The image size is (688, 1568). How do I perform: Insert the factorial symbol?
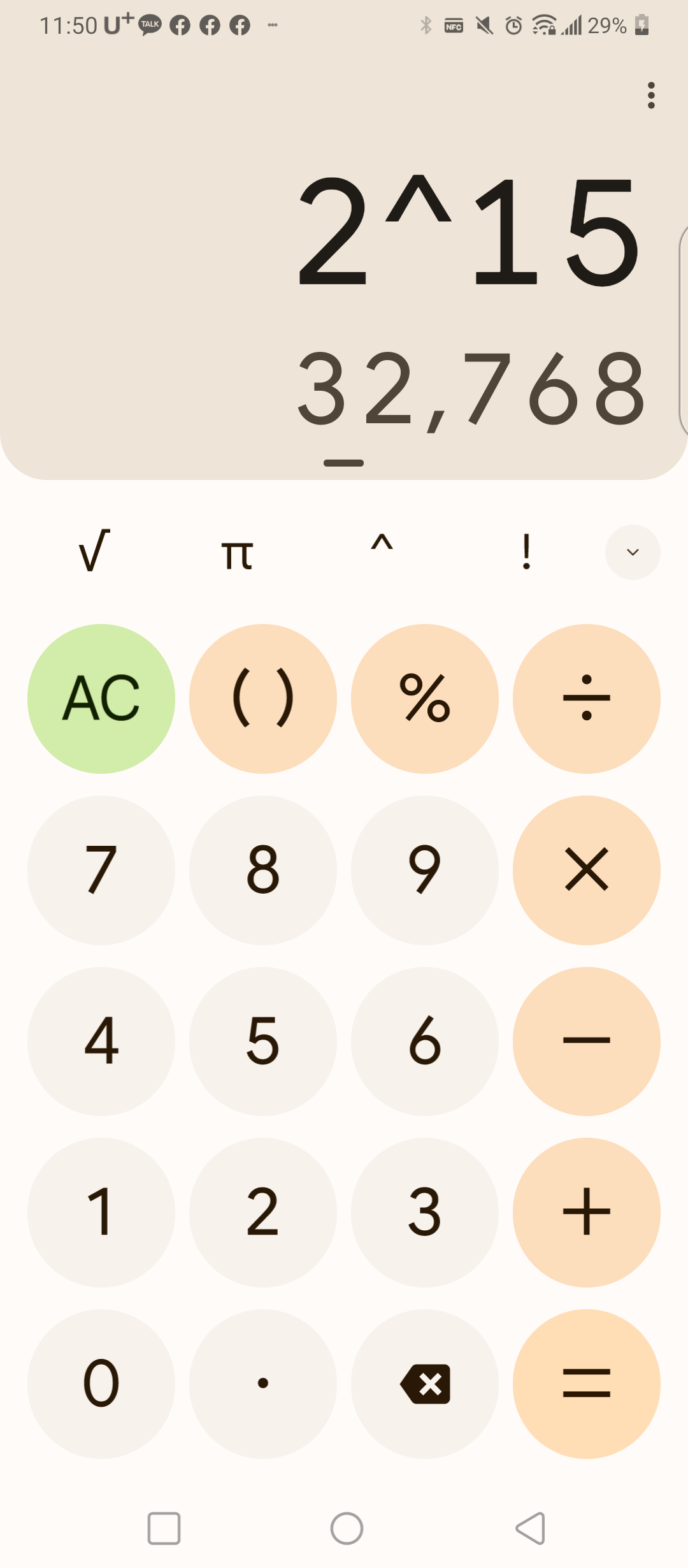pyautogui.click(x=526, y=551)
